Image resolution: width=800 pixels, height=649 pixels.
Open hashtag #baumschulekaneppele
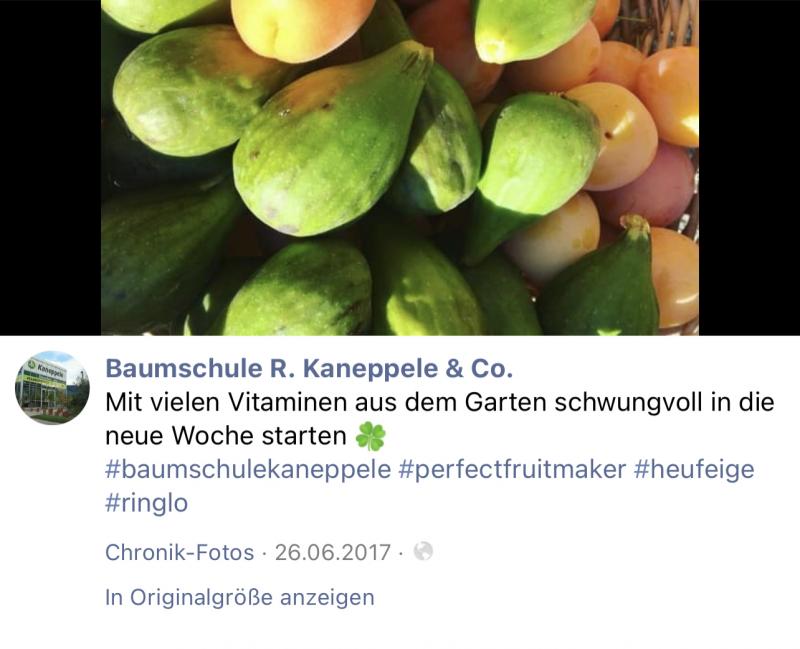(247, 470)
